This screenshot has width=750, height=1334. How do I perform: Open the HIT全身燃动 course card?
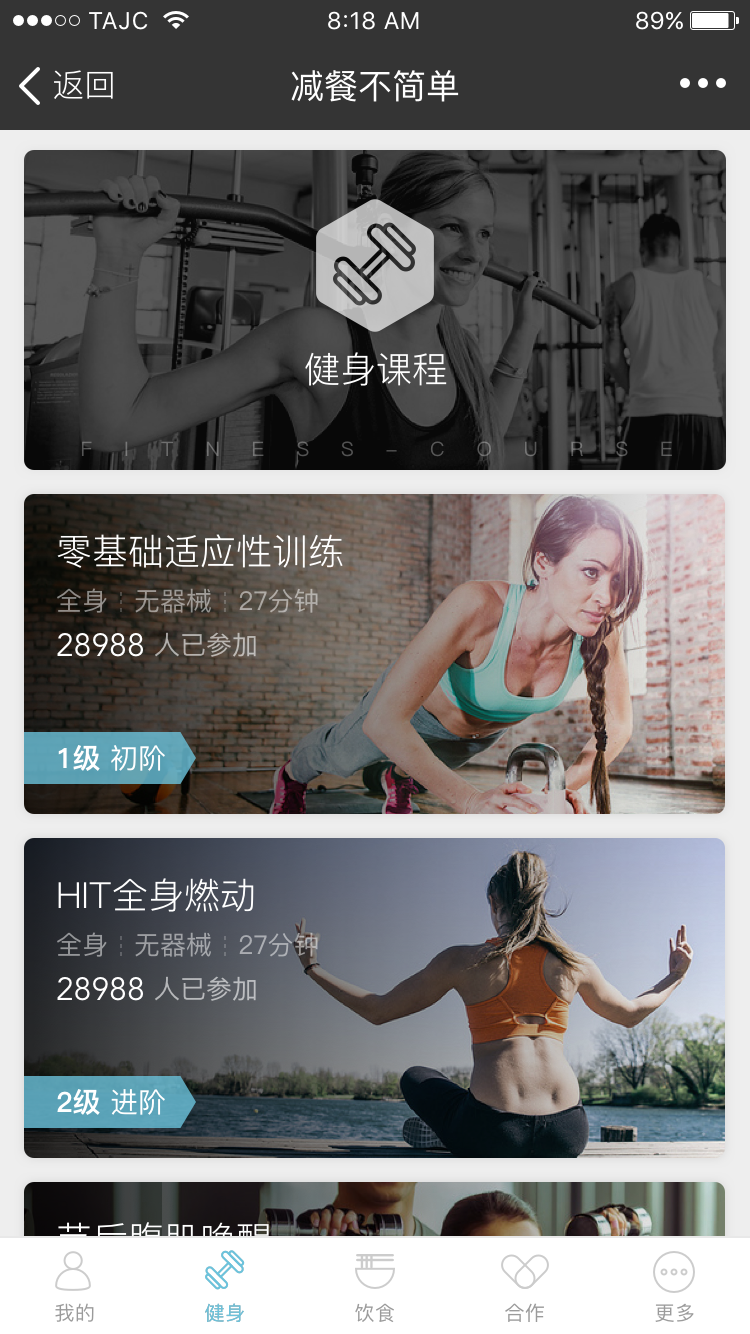point(375,998)
